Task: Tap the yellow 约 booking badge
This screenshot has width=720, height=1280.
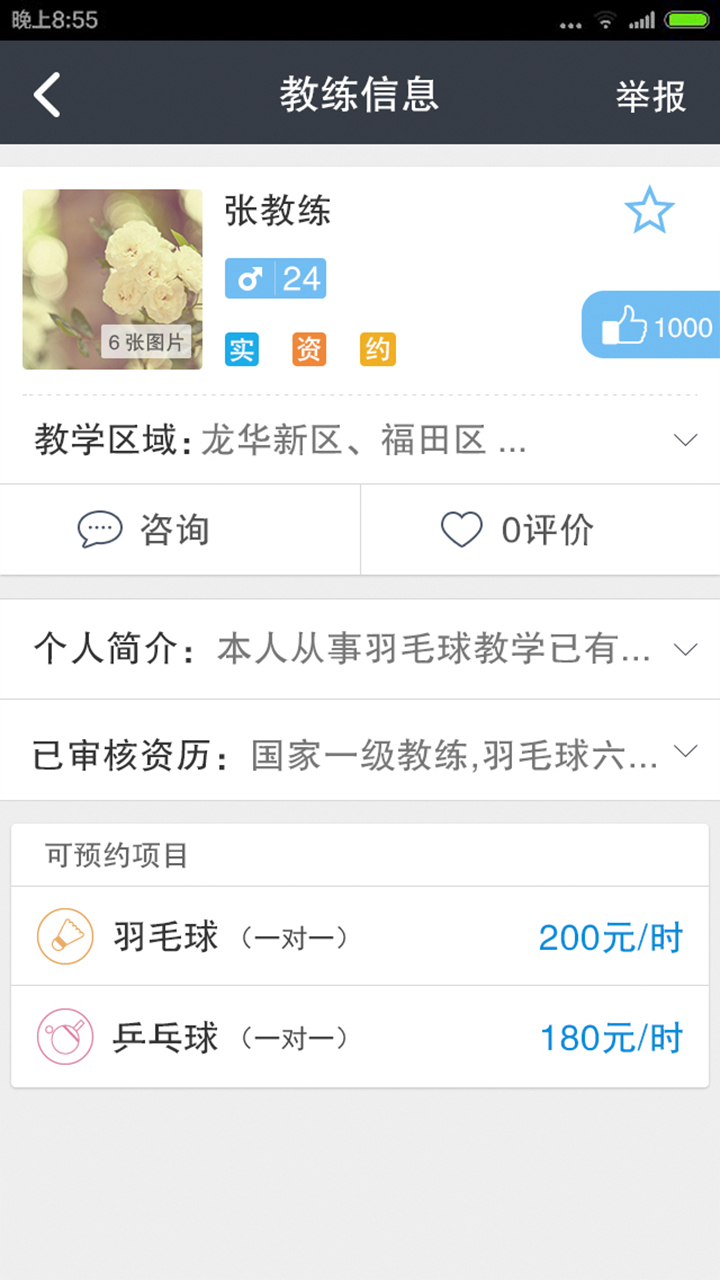Action: [x=377, y=349]
